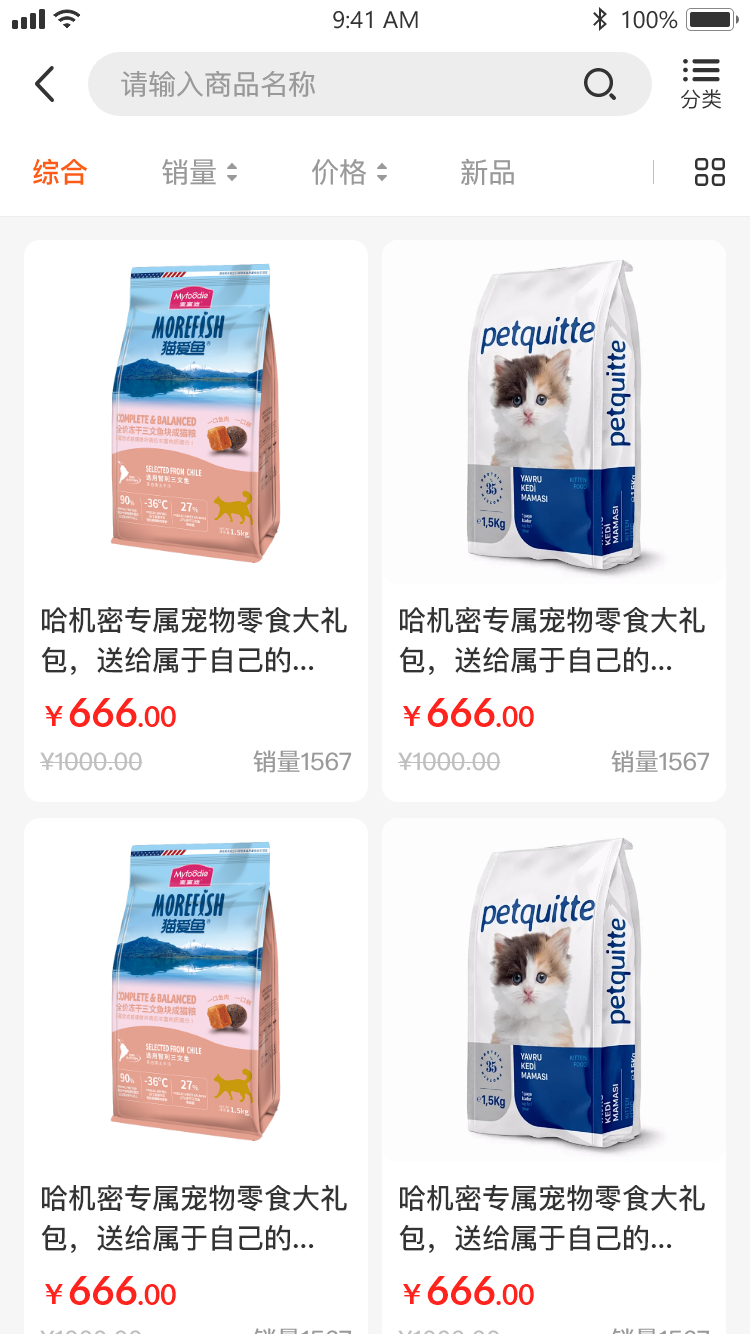Viewport: 750px width, 1334px height.
Task: Go back using the back arrow
Action: [x=45, y=85]
